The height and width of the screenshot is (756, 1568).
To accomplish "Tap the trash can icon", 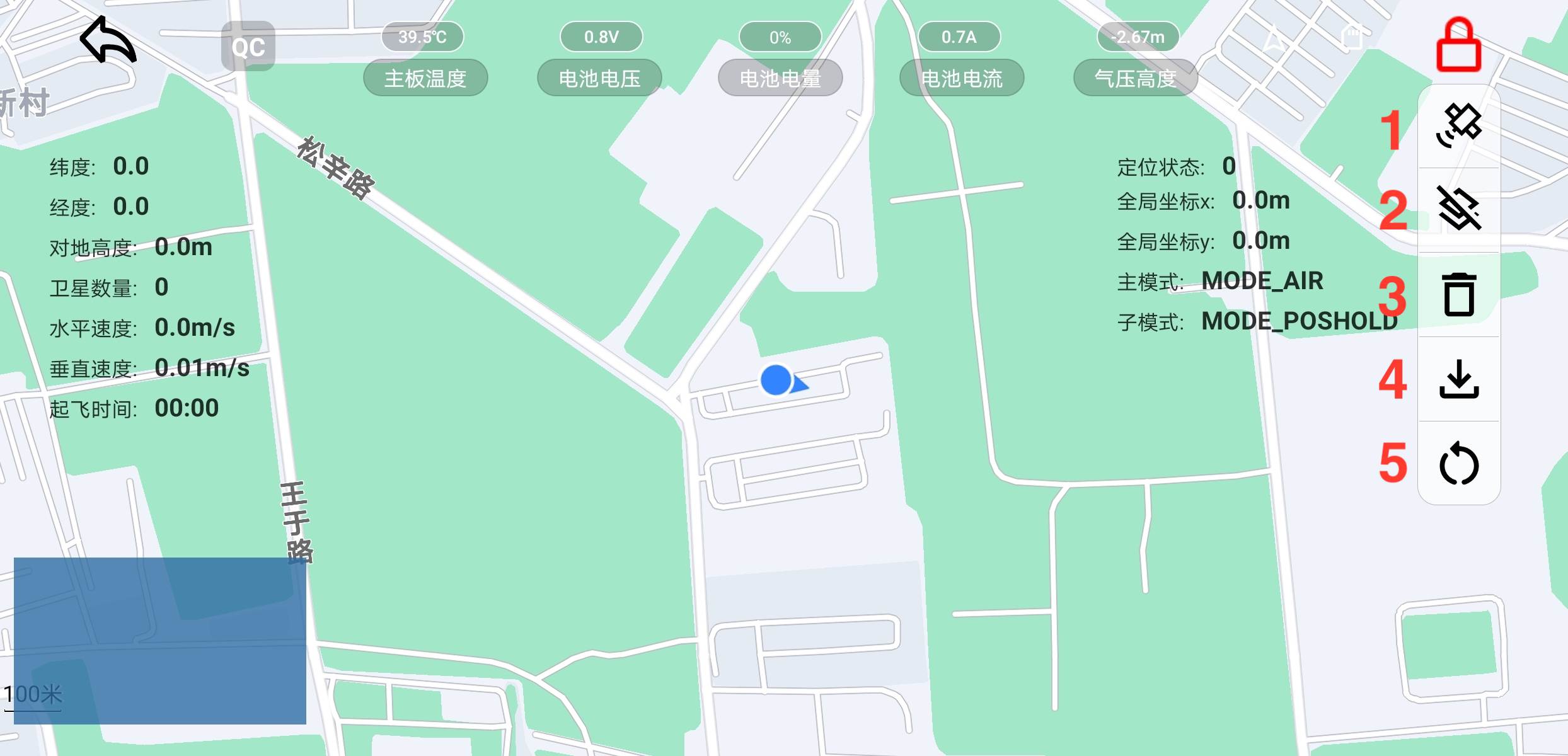I will pyautogui.click(x=1458, y=294).
